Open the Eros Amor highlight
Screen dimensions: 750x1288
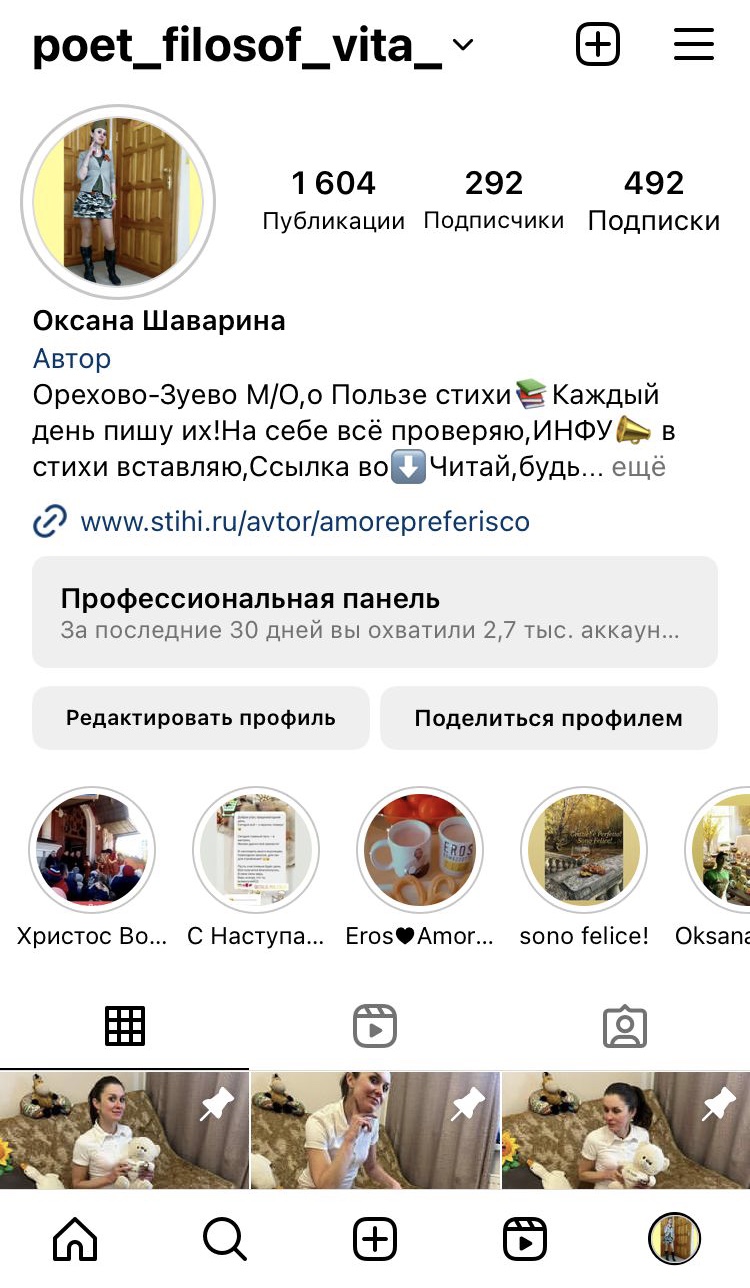[420, 850]
